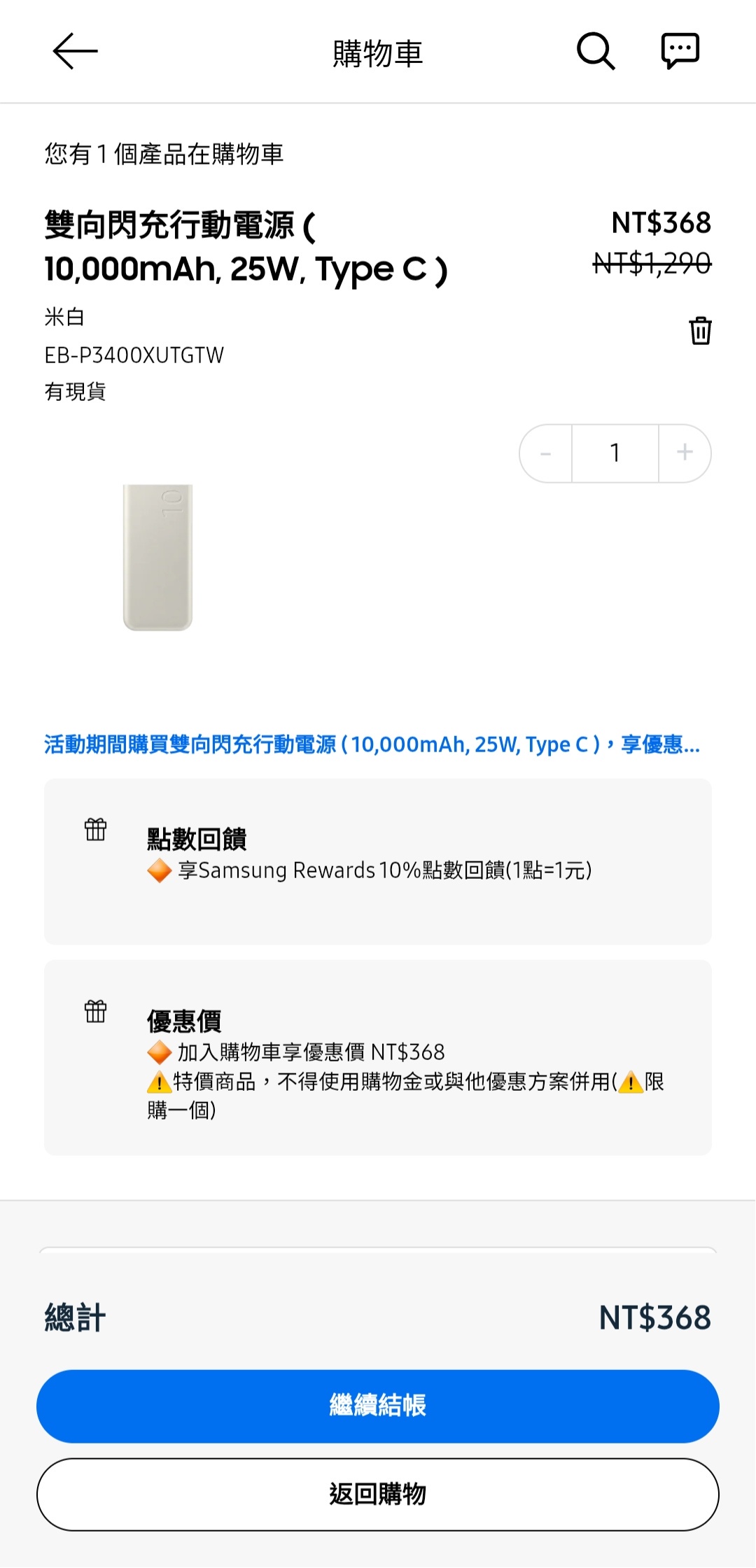Proceed with 繼續結帳 checkout button

tap(378, 1406)
